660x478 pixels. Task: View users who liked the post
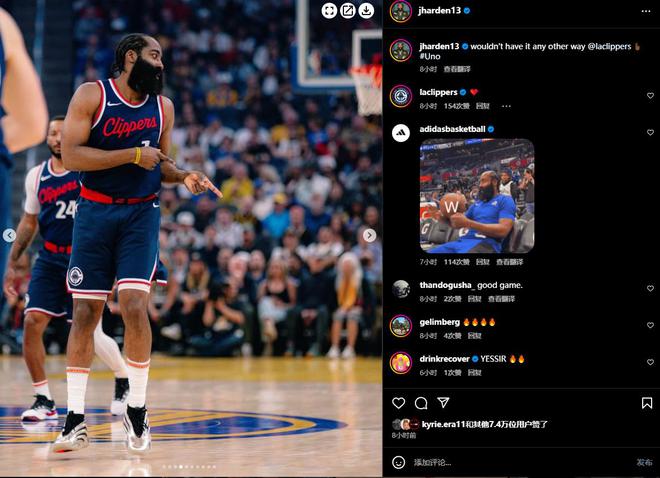(x=498, y=424)
